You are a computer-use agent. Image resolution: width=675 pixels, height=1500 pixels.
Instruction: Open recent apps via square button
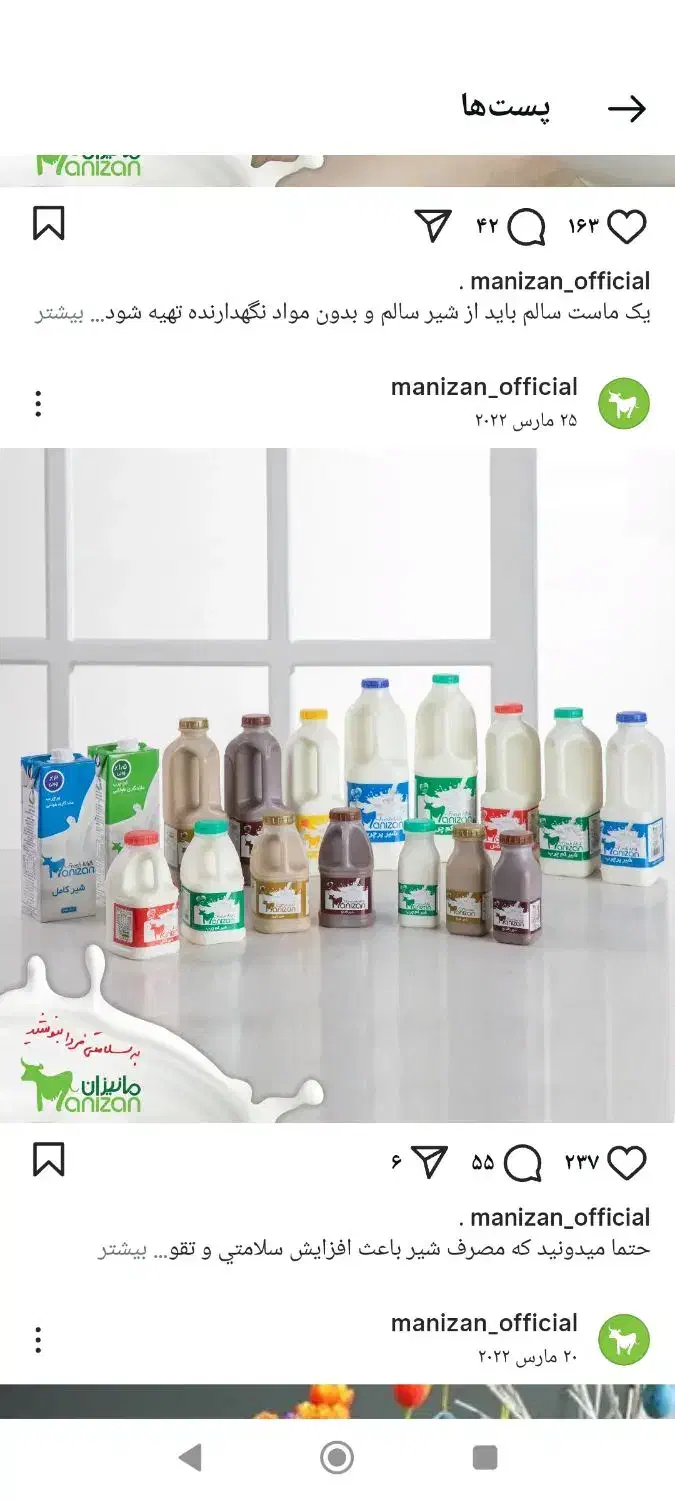coord(485,1457)
